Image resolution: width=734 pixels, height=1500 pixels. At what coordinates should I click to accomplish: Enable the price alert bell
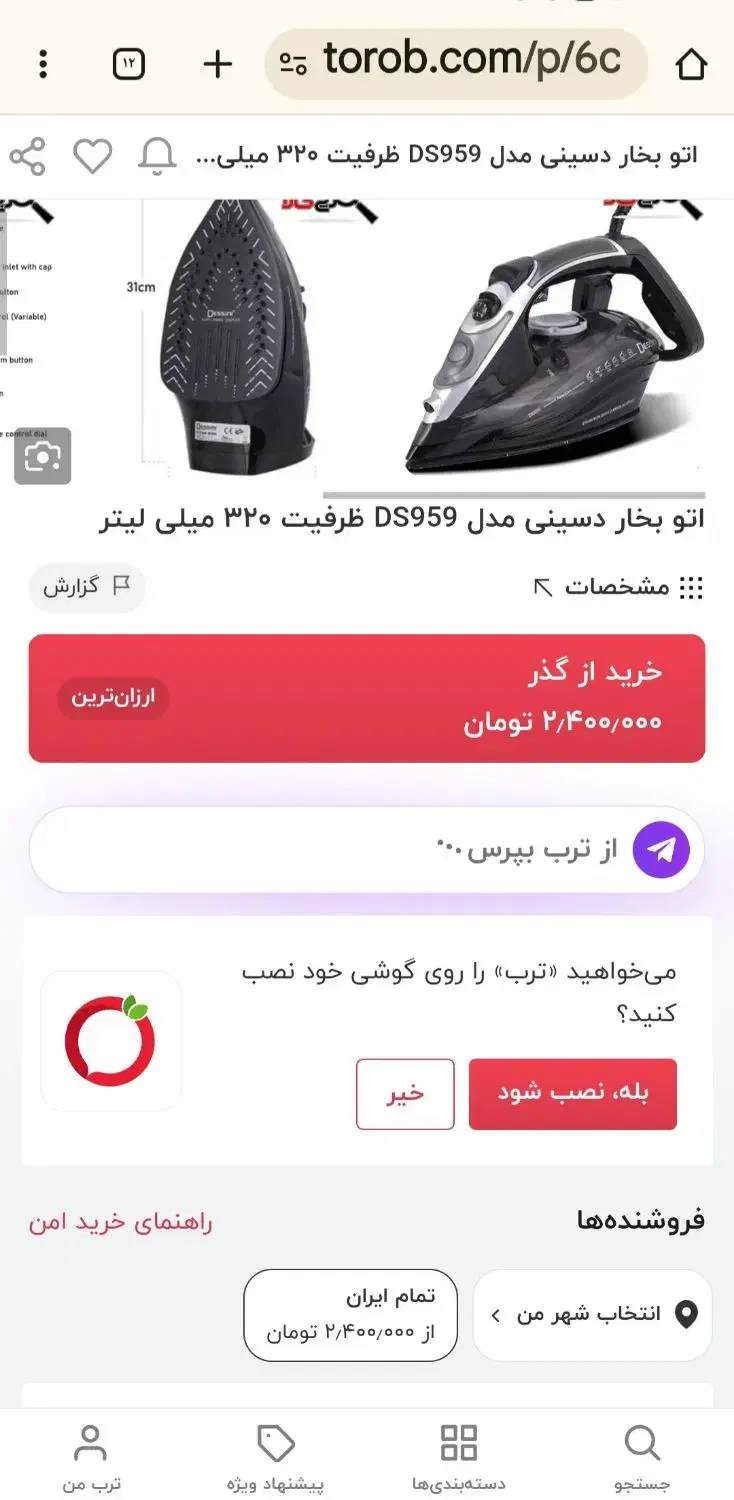(x=157, y=156)
